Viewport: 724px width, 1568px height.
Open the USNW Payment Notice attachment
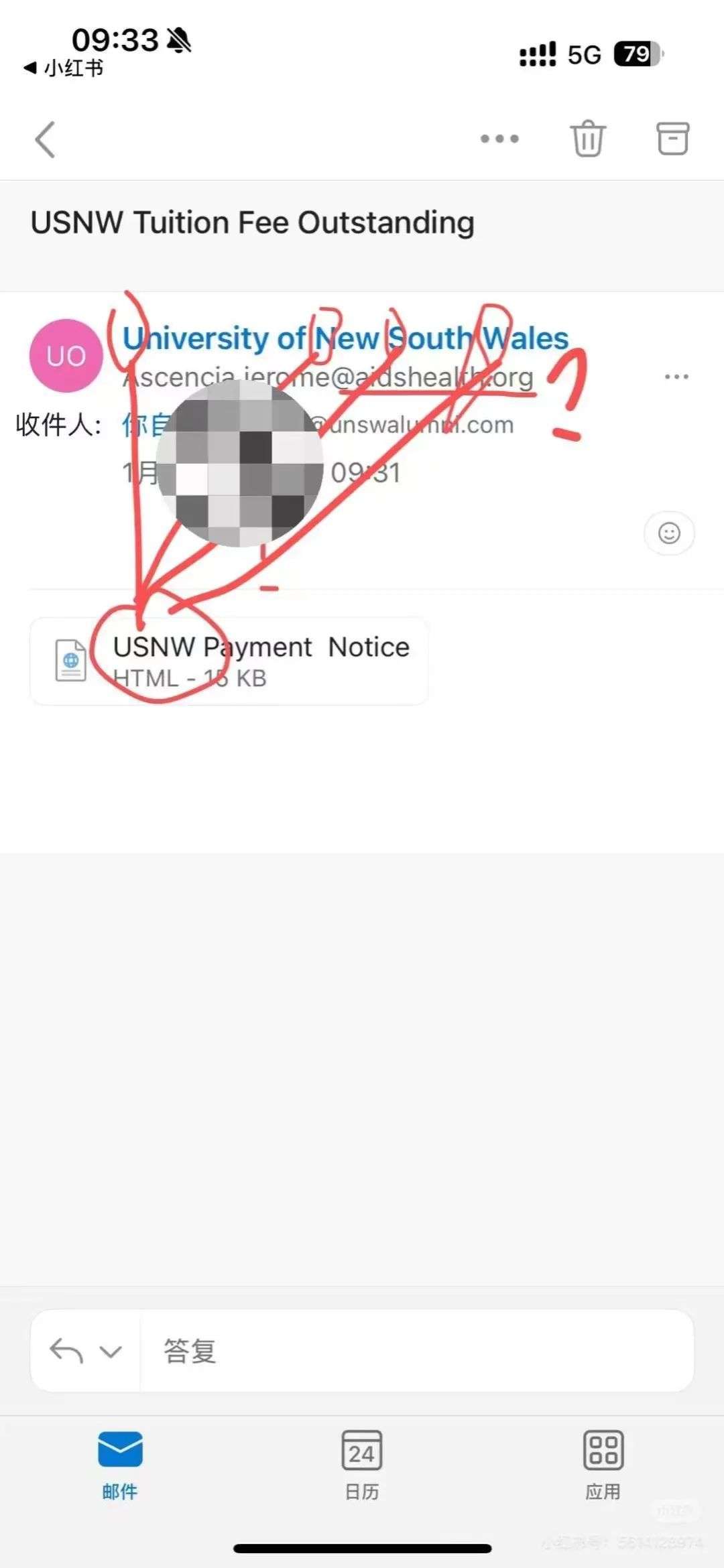[229, 661]
